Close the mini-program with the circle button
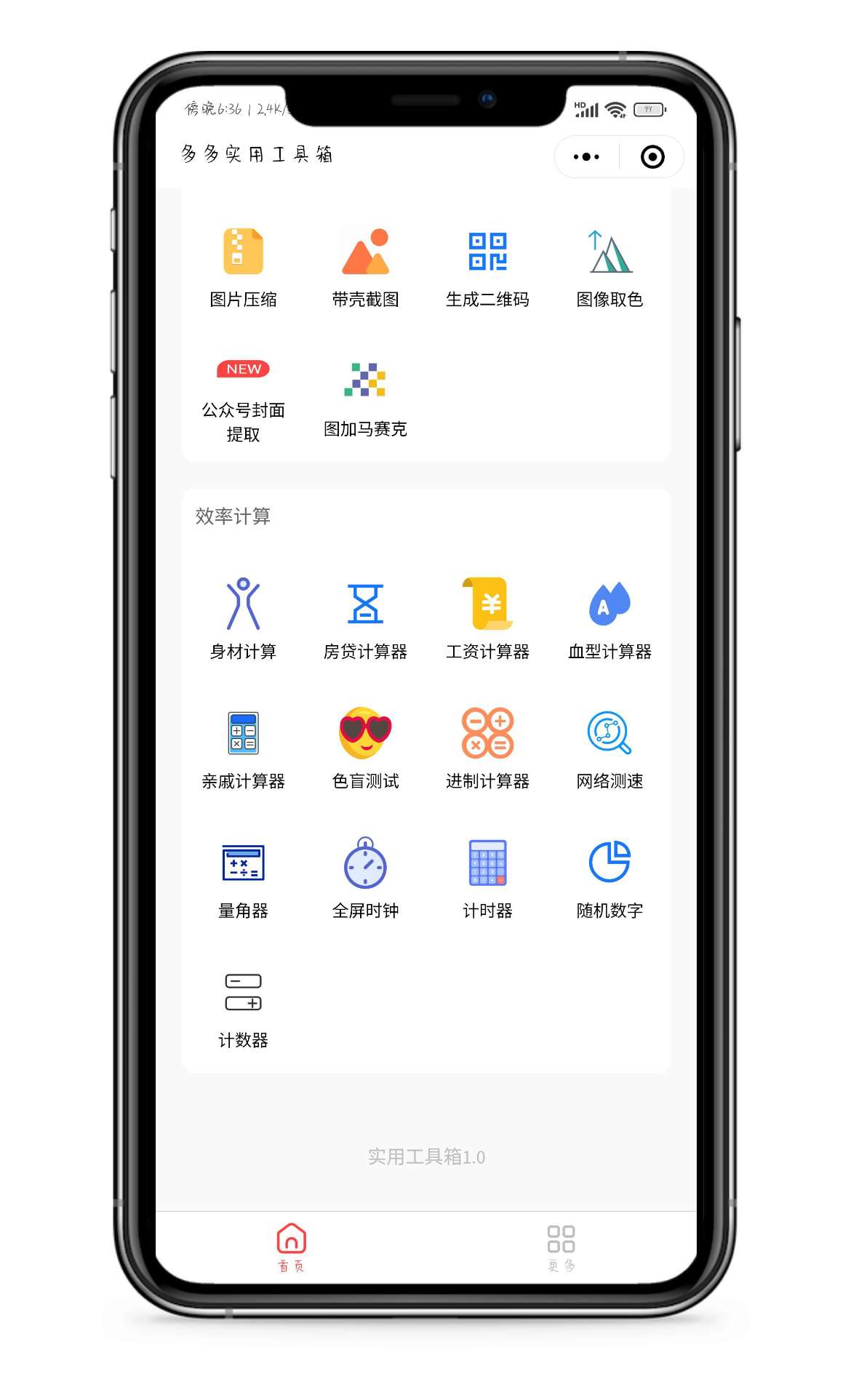The image size is (851, 1400). [652, 157]
